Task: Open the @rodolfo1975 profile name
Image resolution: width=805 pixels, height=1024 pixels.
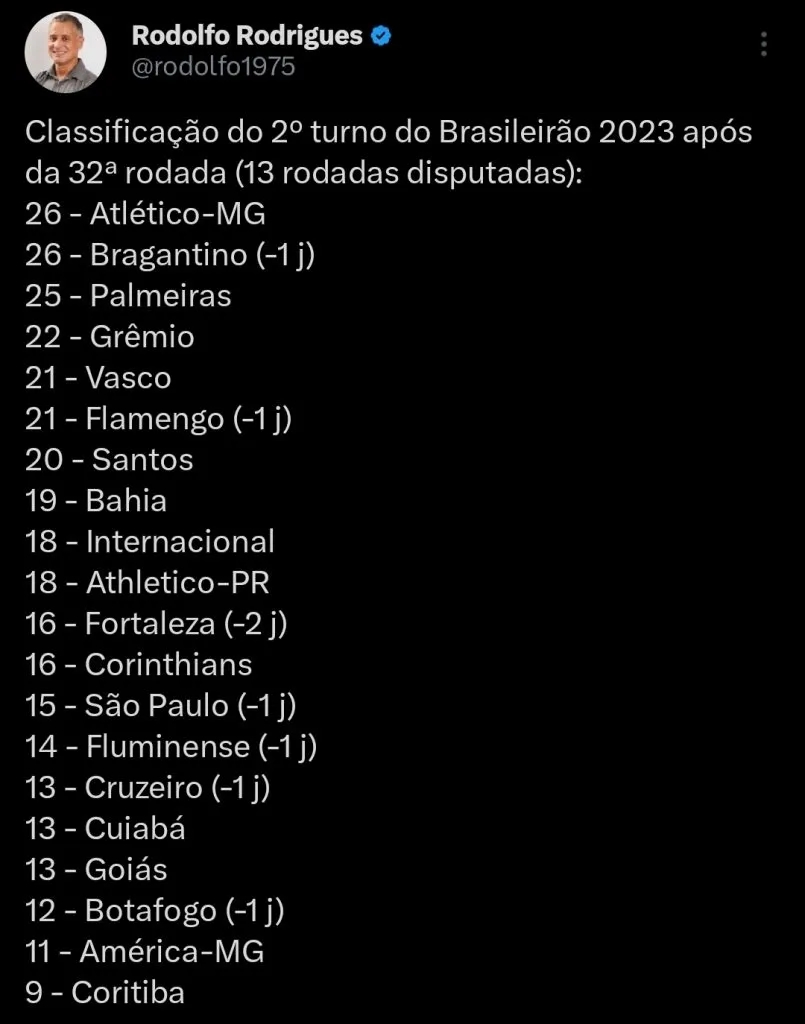Action: point(213,67)
